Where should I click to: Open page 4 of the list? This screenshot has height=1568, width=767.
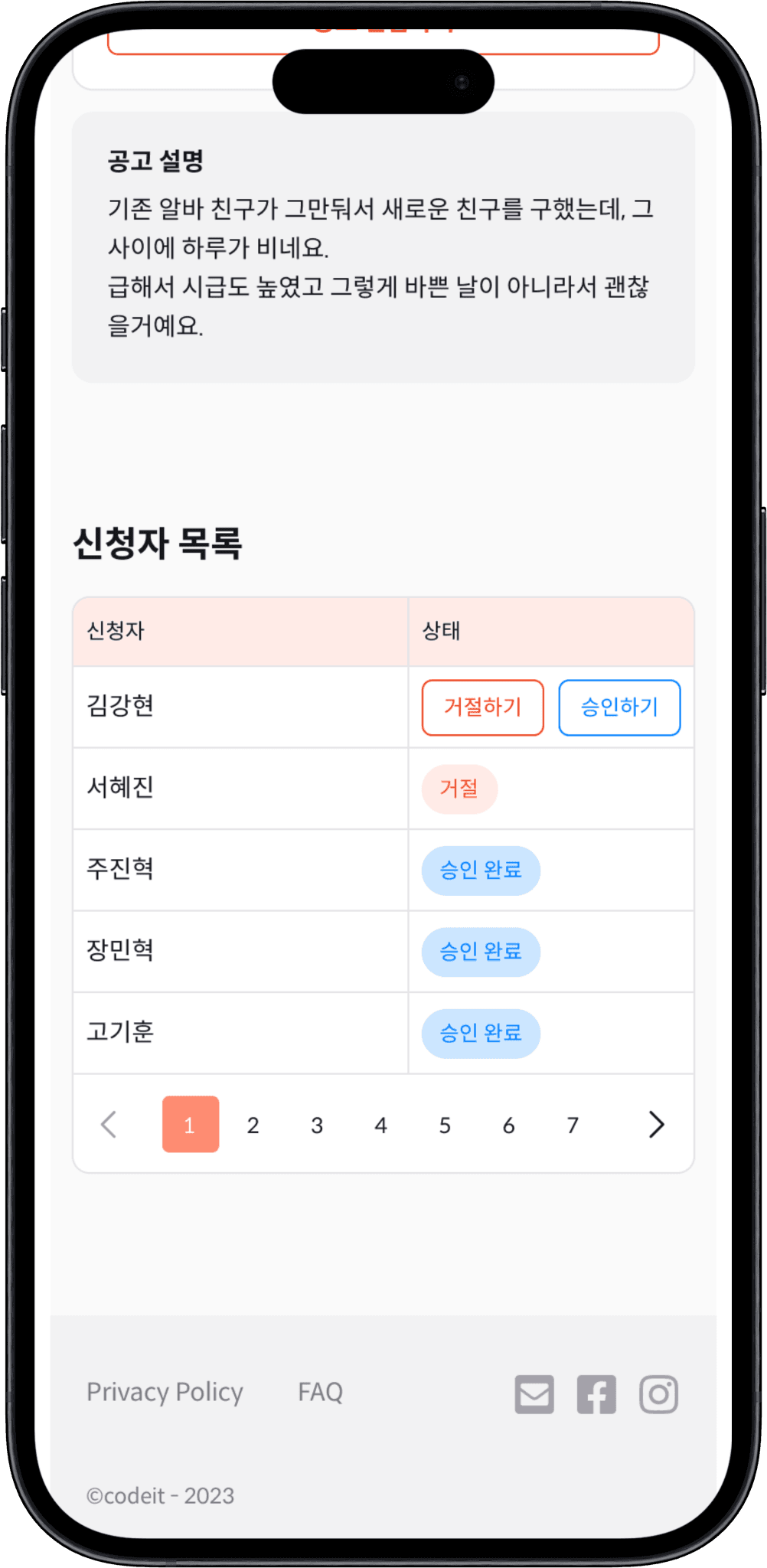tap(380, 1125)
